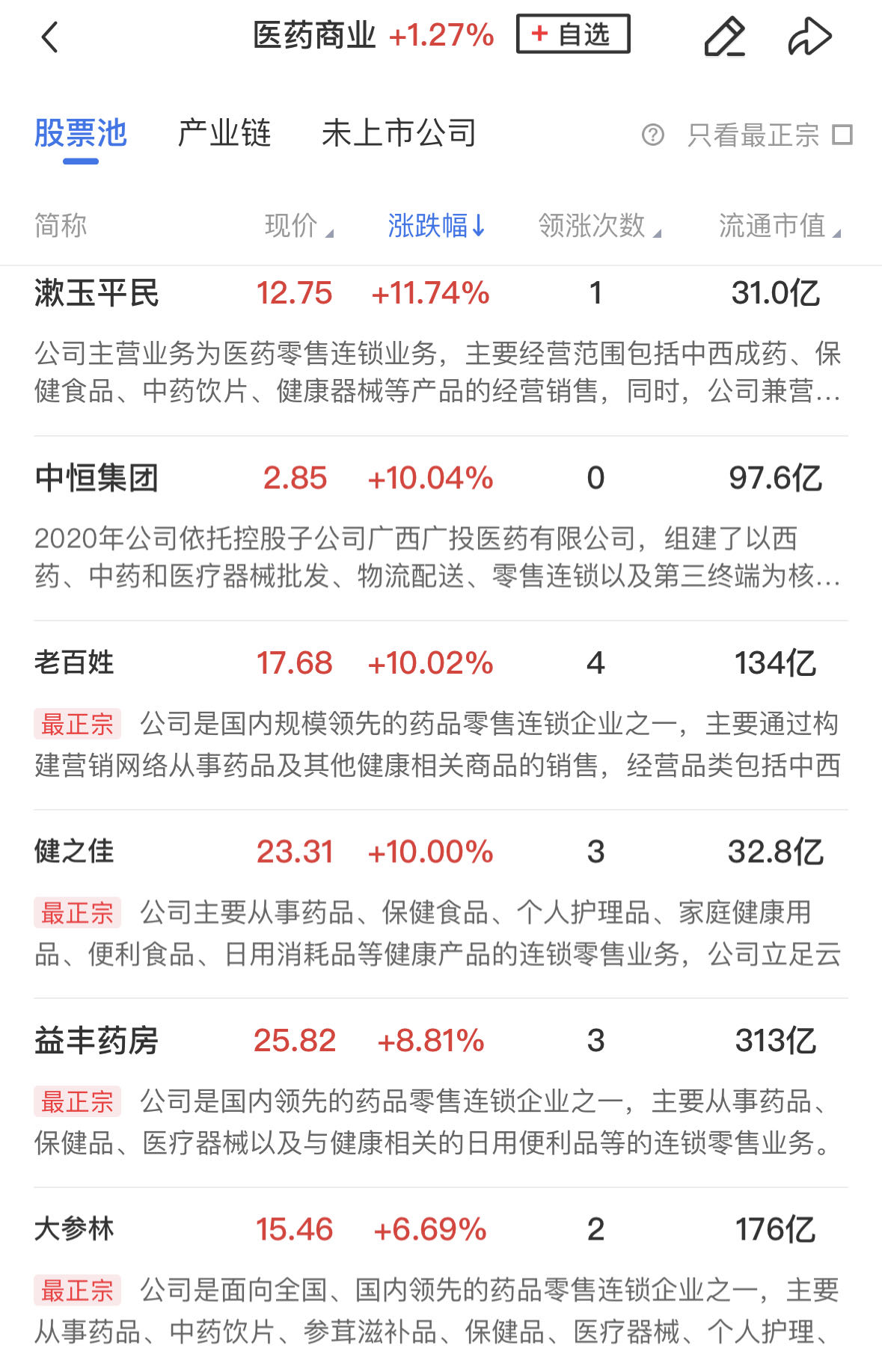882x1372 pixels.
Task: Open the 老百姓 stock row
Action: [74, 663]
